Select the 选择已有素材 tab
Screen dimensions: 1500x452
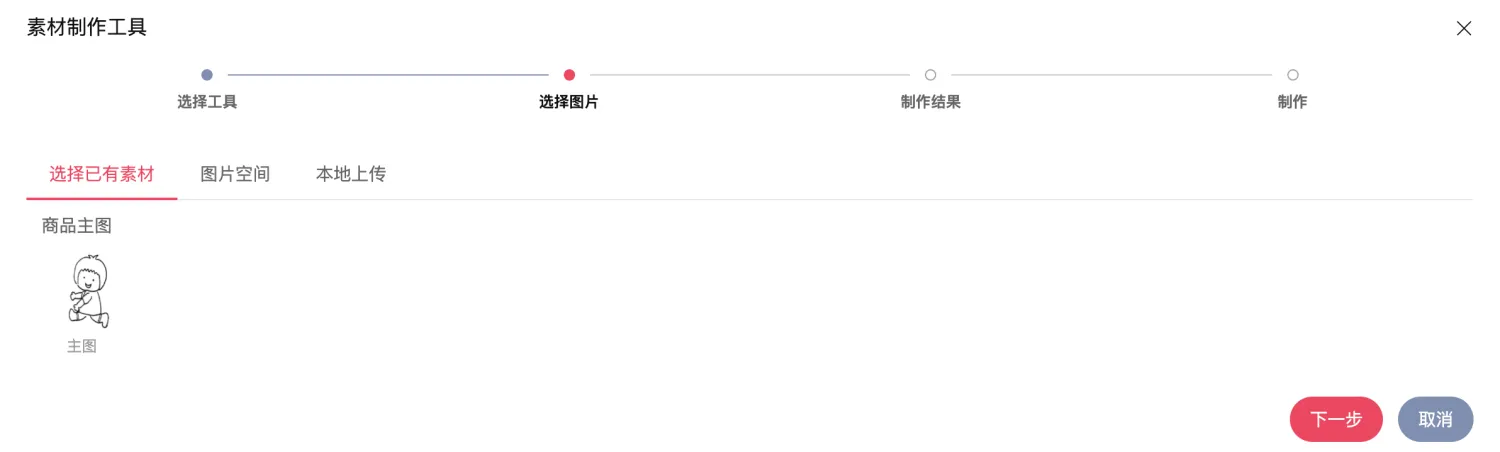(102, 174)
